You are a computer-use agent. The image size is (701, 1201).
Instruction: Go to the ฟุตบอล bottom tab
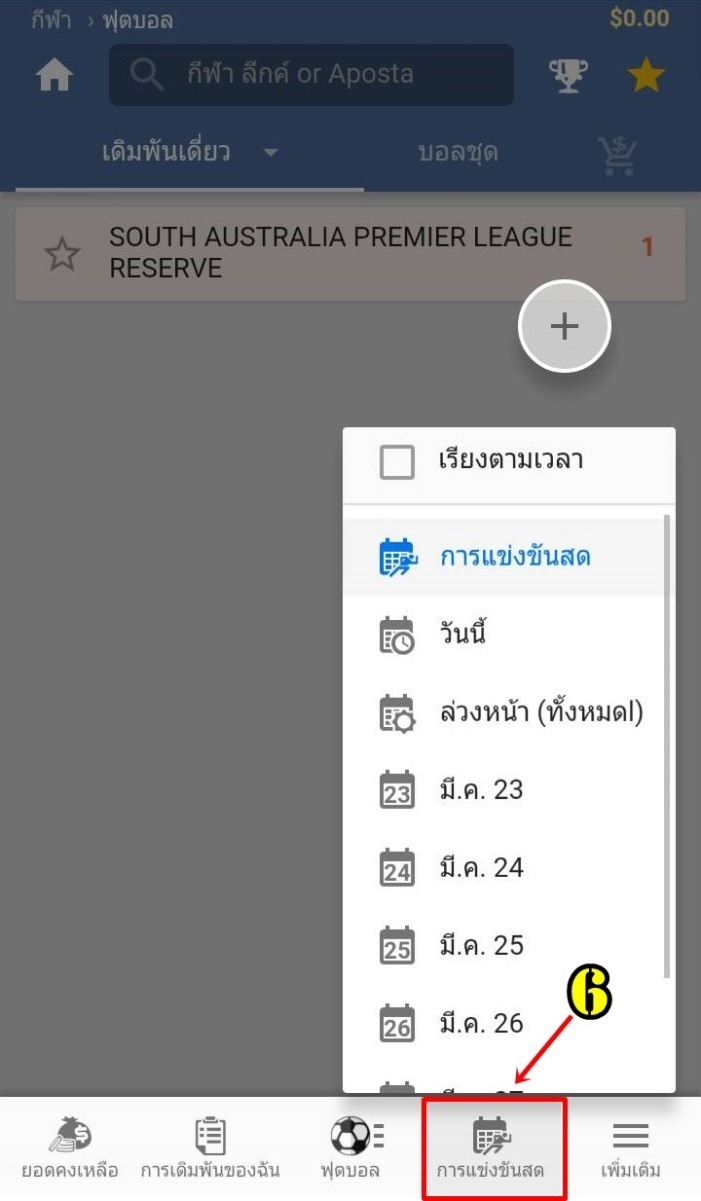(x=351, y=1149)
